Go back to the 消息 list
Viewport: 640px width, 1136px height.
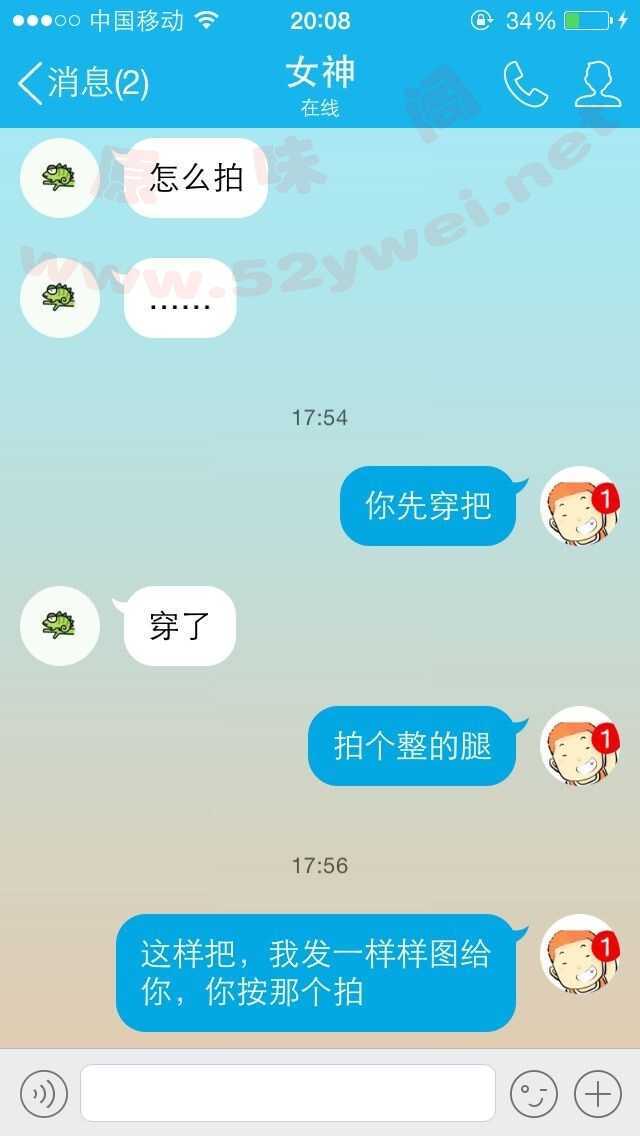coord(82,84)
